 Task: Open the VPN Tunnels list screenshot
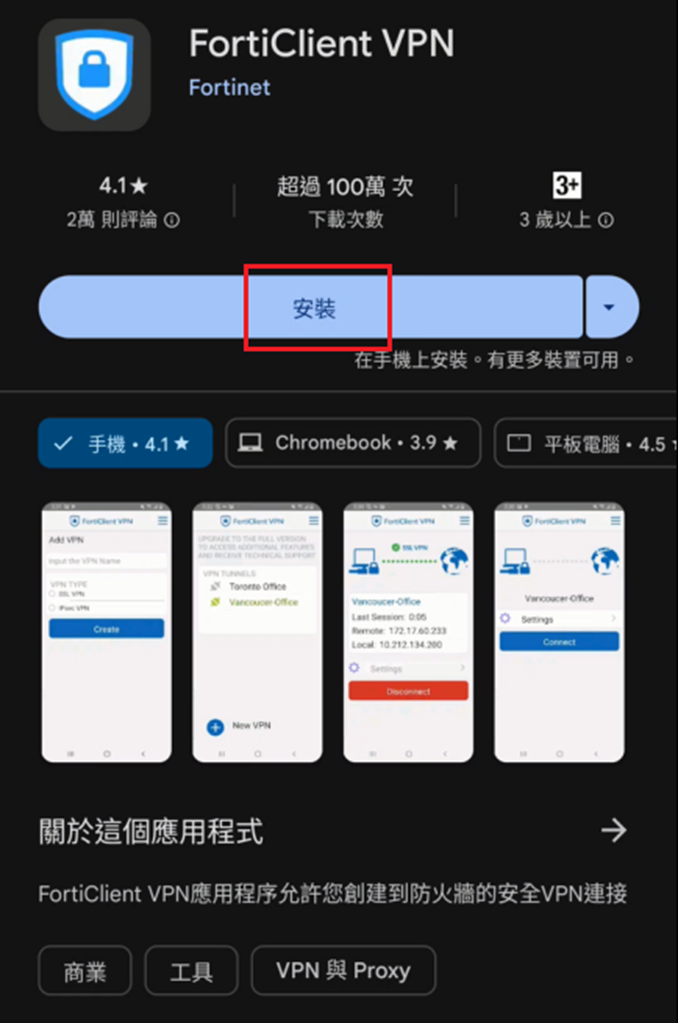(257, 631)
